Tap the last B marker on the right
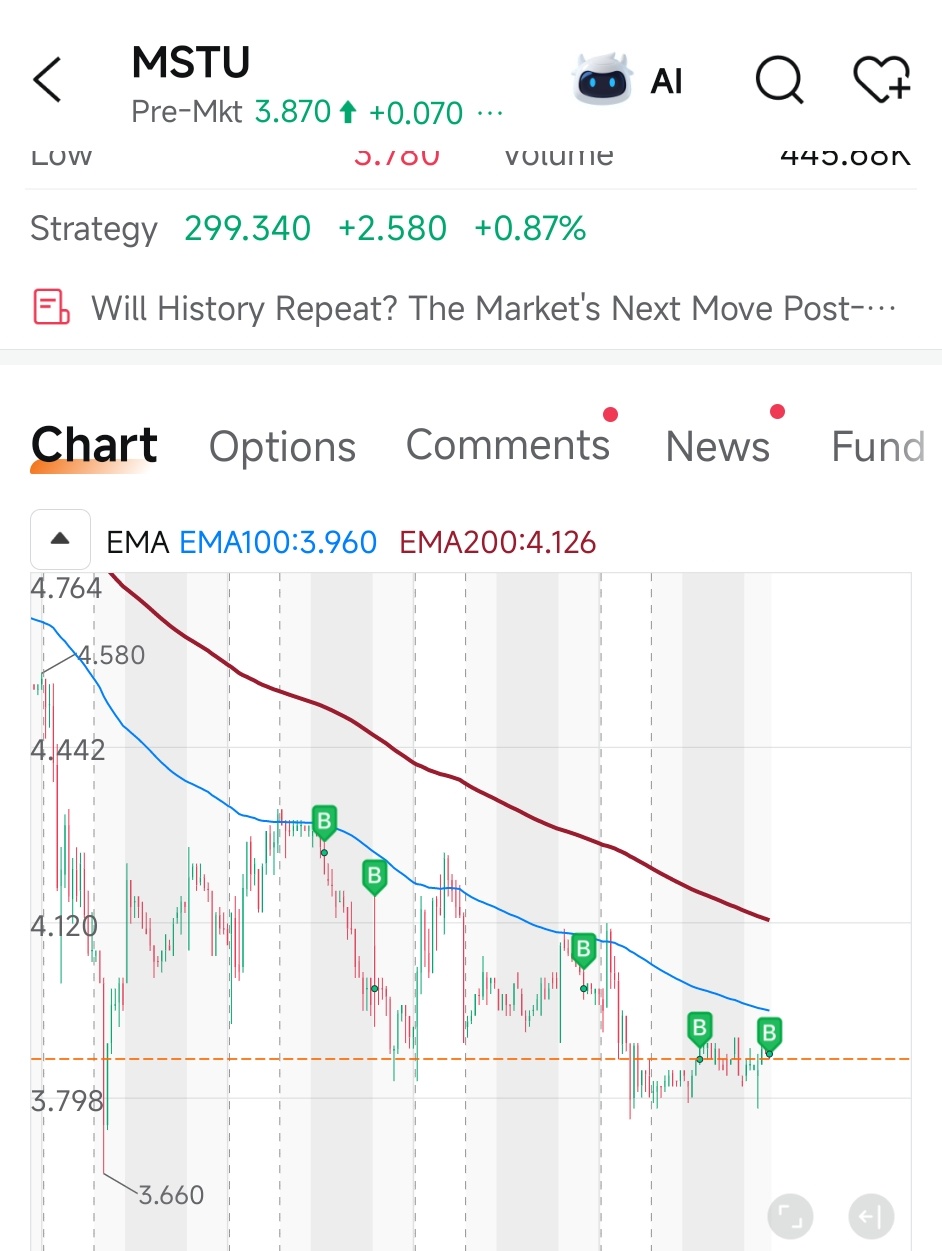942x1251 pixels. 768,1033
